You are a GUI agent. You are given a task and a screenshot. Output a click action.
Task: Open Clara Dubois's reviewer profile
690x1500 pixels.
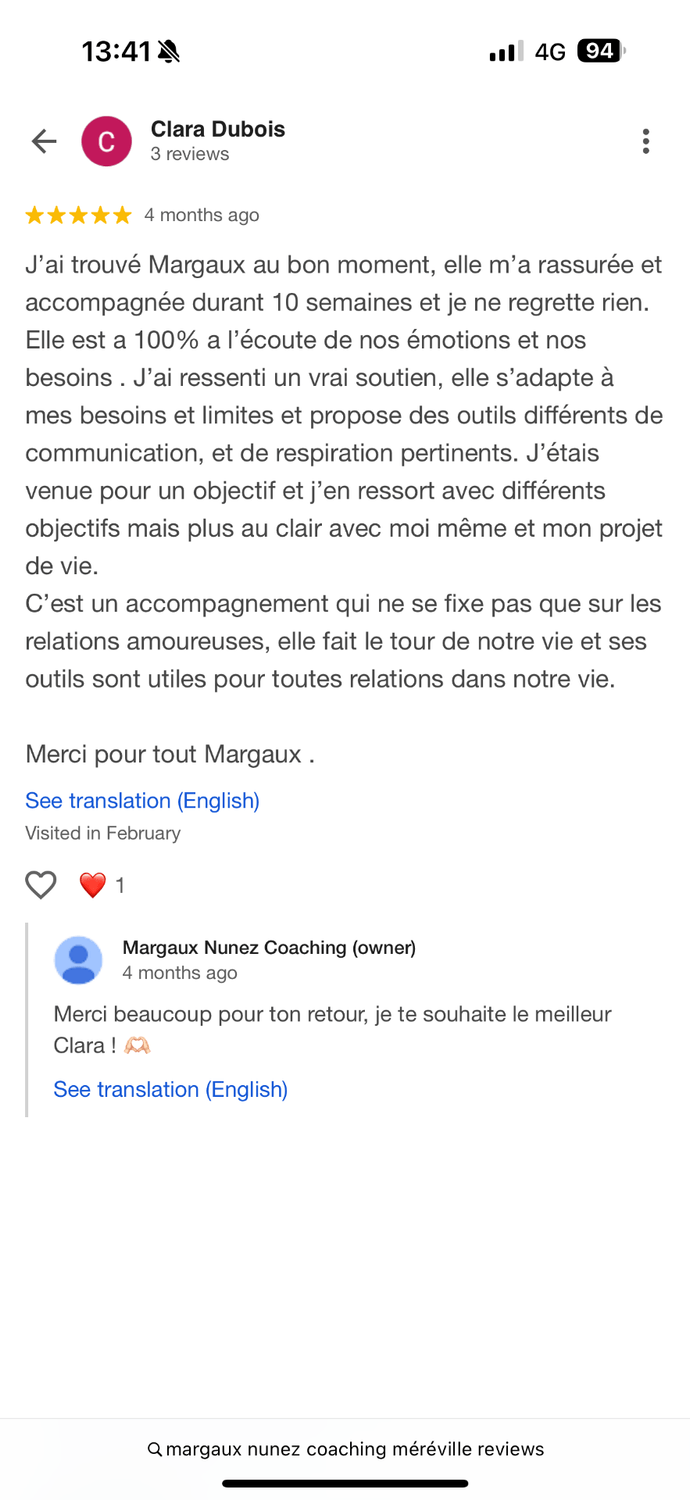pyautogui.click(x=217, y=130)
